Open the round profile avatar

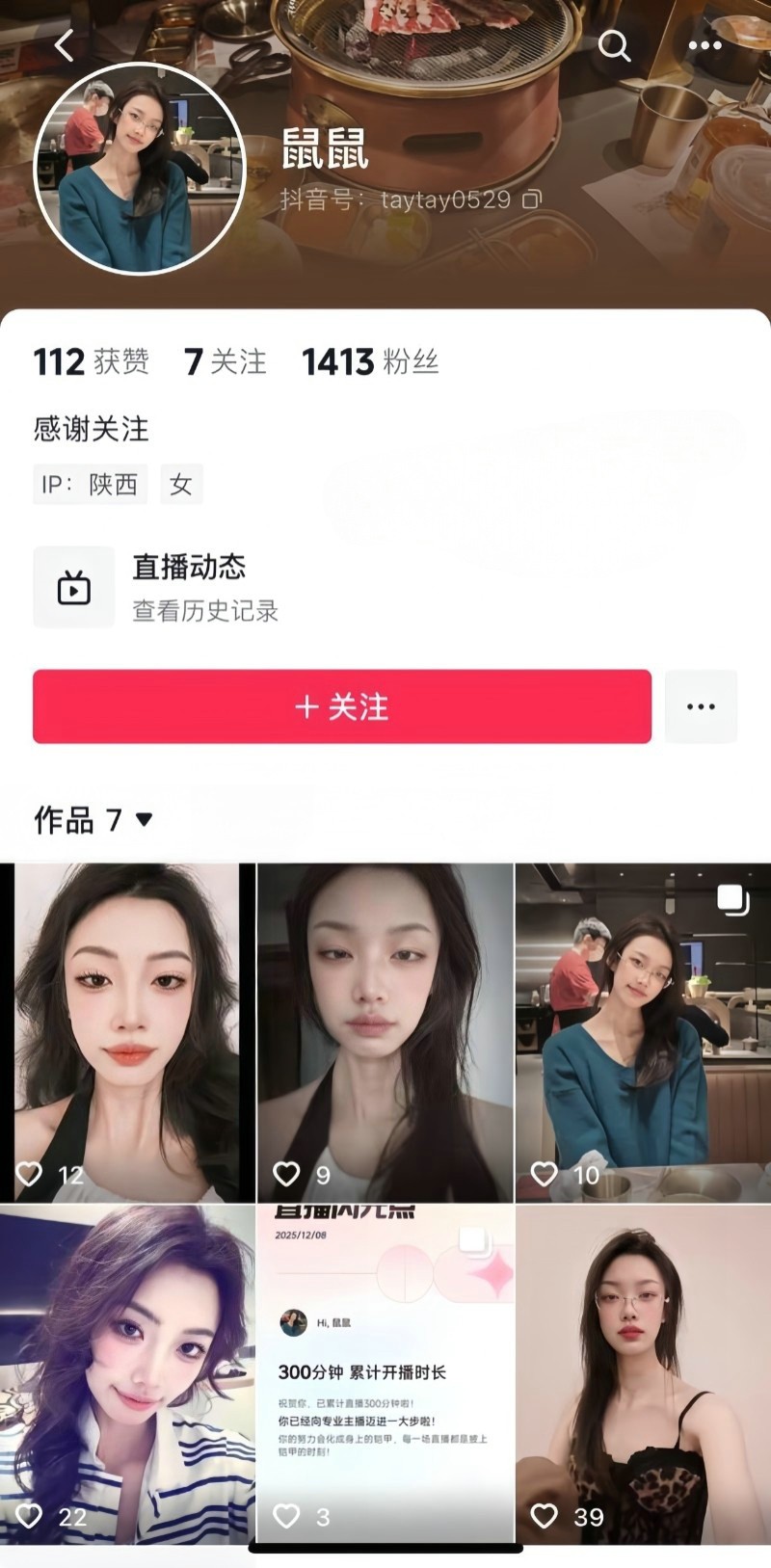tap(140, 170)
